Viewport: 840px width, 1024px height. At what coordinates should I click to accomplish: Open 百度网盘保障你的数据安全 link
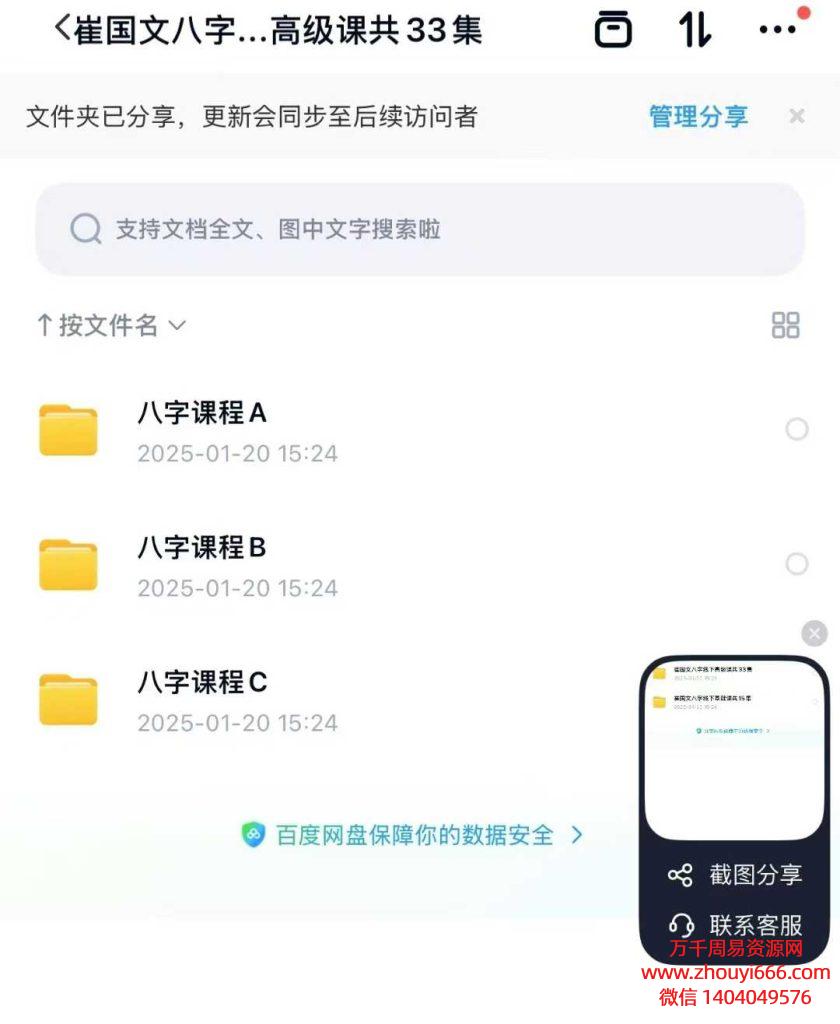coord(412,835)
